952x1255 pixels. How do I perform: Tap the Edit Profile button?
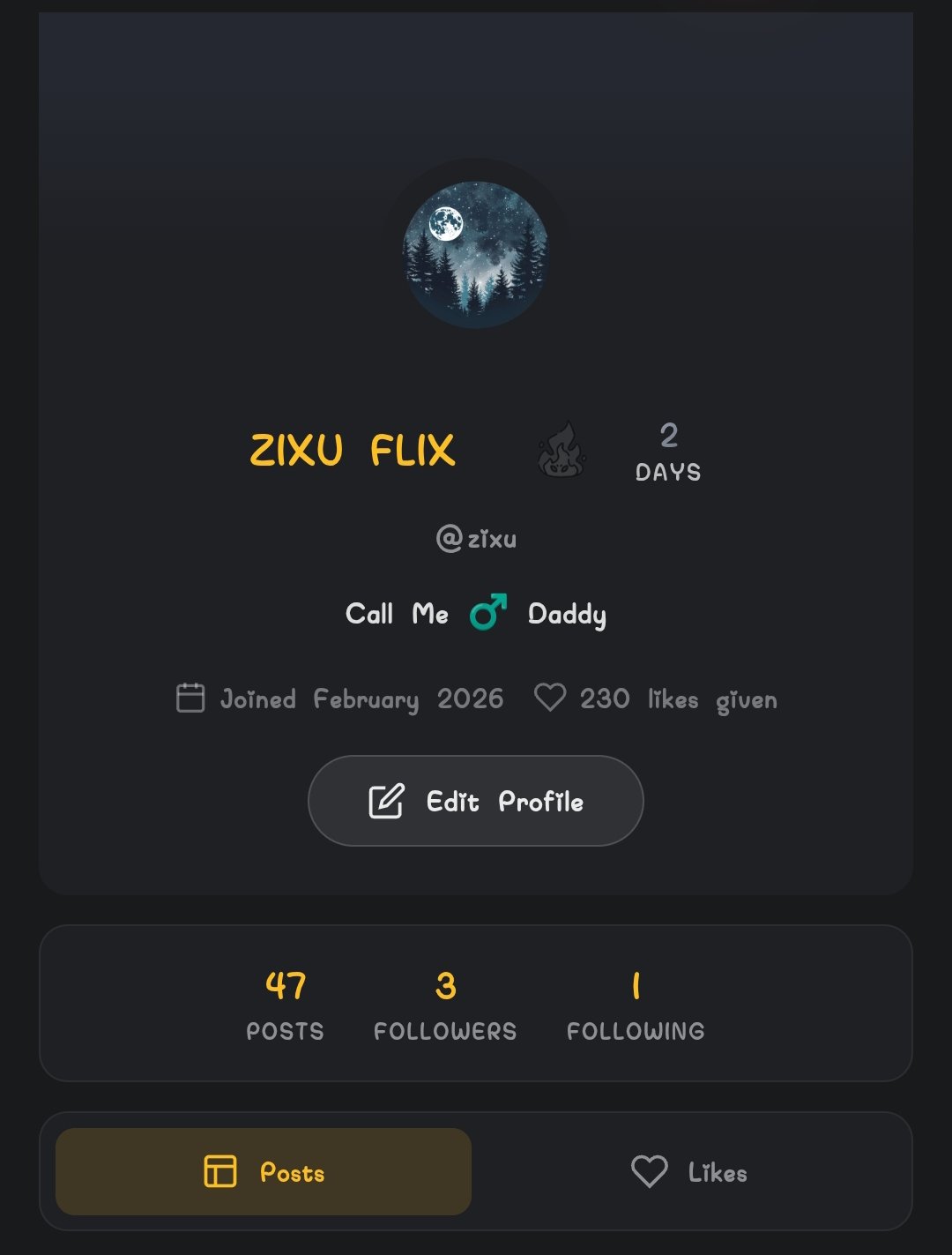tap(475, 801)
